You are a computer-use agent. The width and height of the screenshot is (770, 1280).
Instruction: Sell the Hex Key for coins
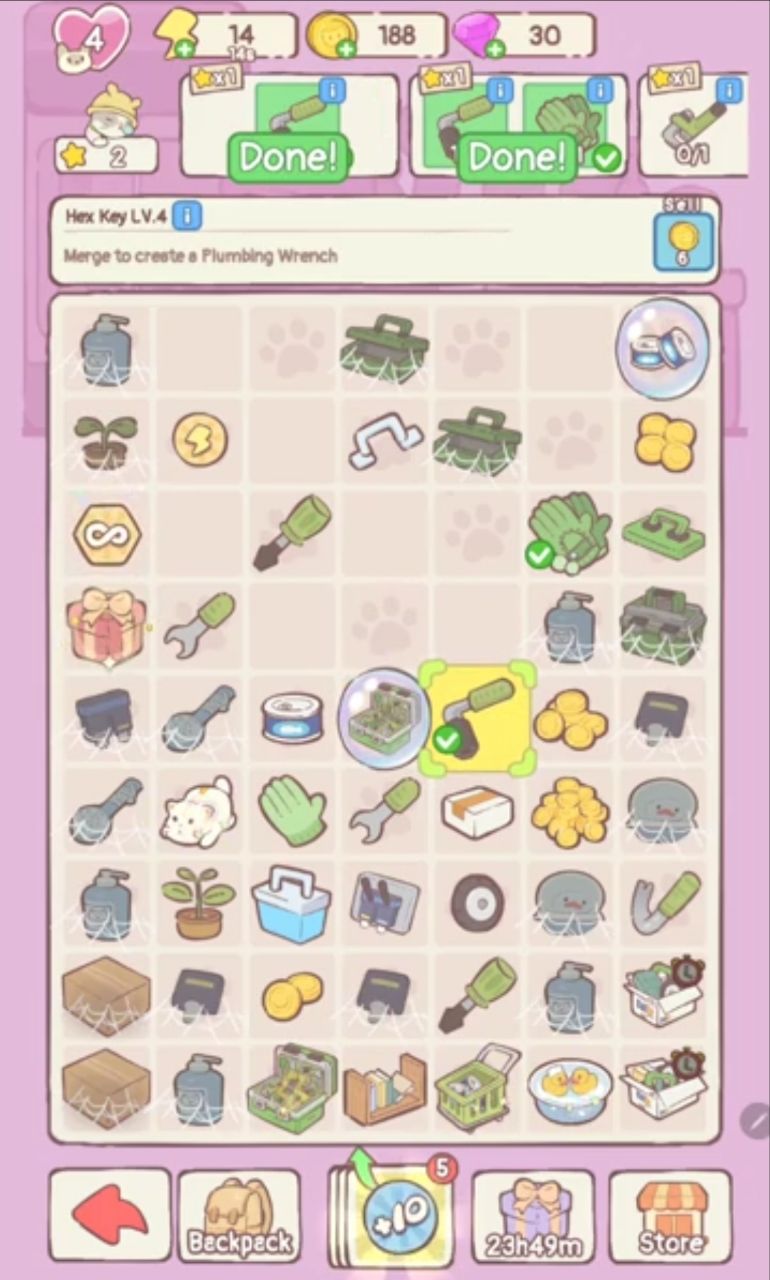coord(684,242)
